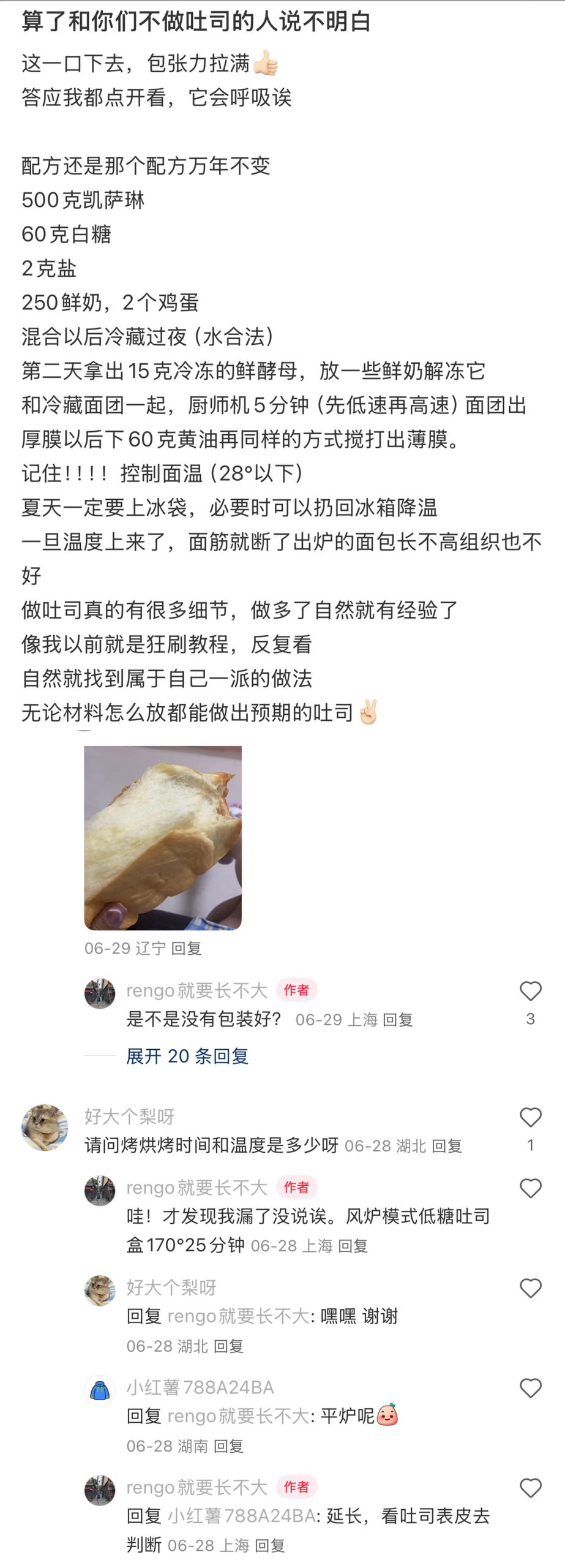Open the bread photo in the comment
Screen dimensions: 565x1568
(x=163, y=837)
